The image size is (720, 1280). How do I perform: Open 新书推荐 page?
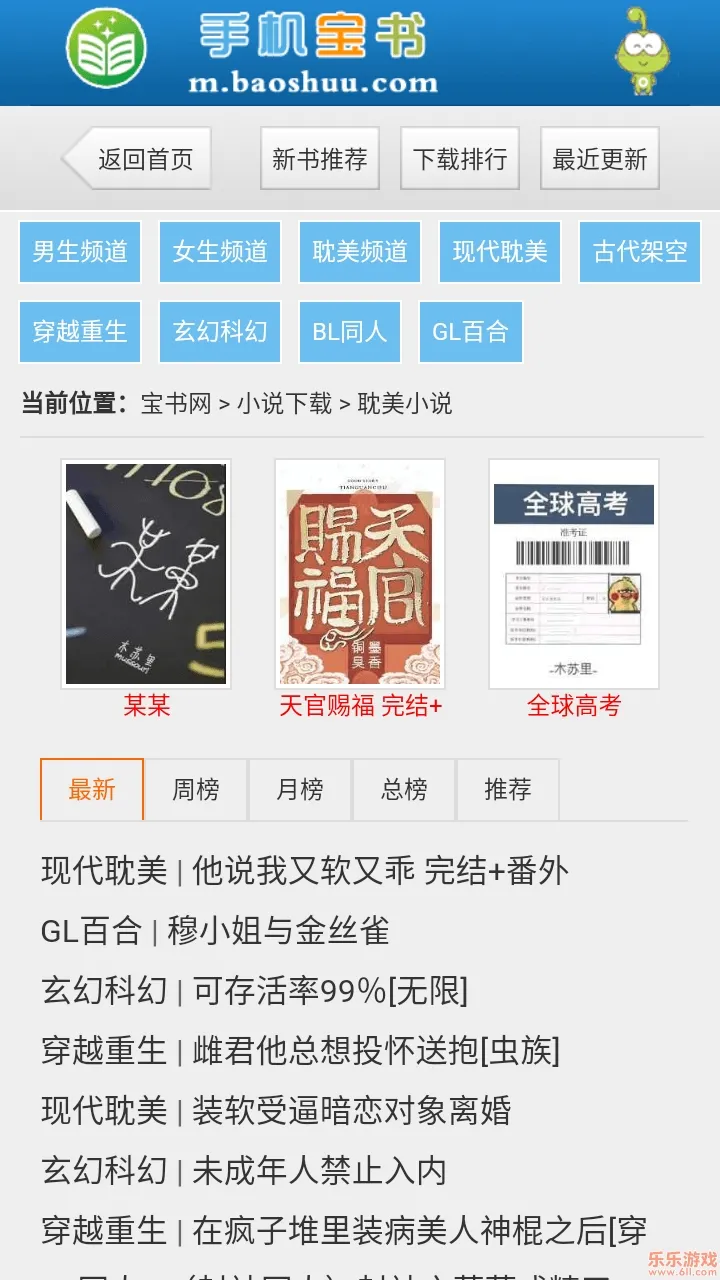[x=320, y=159]
